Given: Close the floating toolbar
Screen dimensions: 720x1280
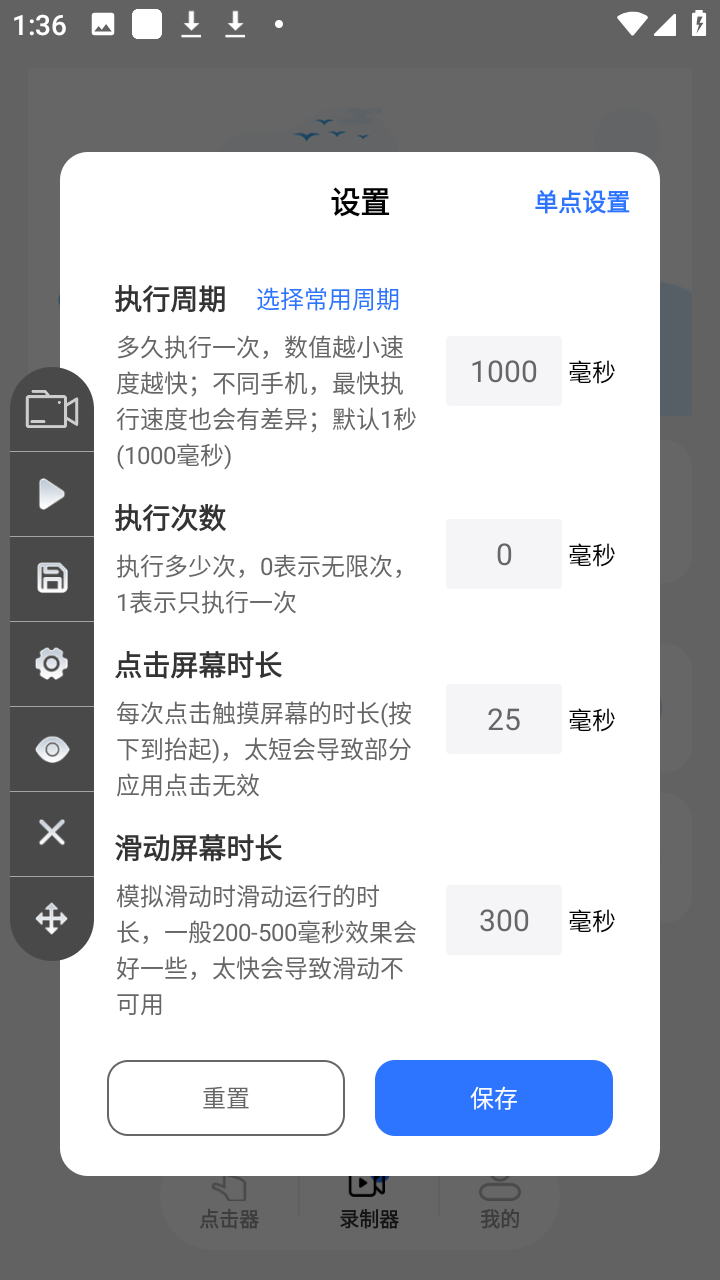Looking at the screenshot, I should click(52, 832).
